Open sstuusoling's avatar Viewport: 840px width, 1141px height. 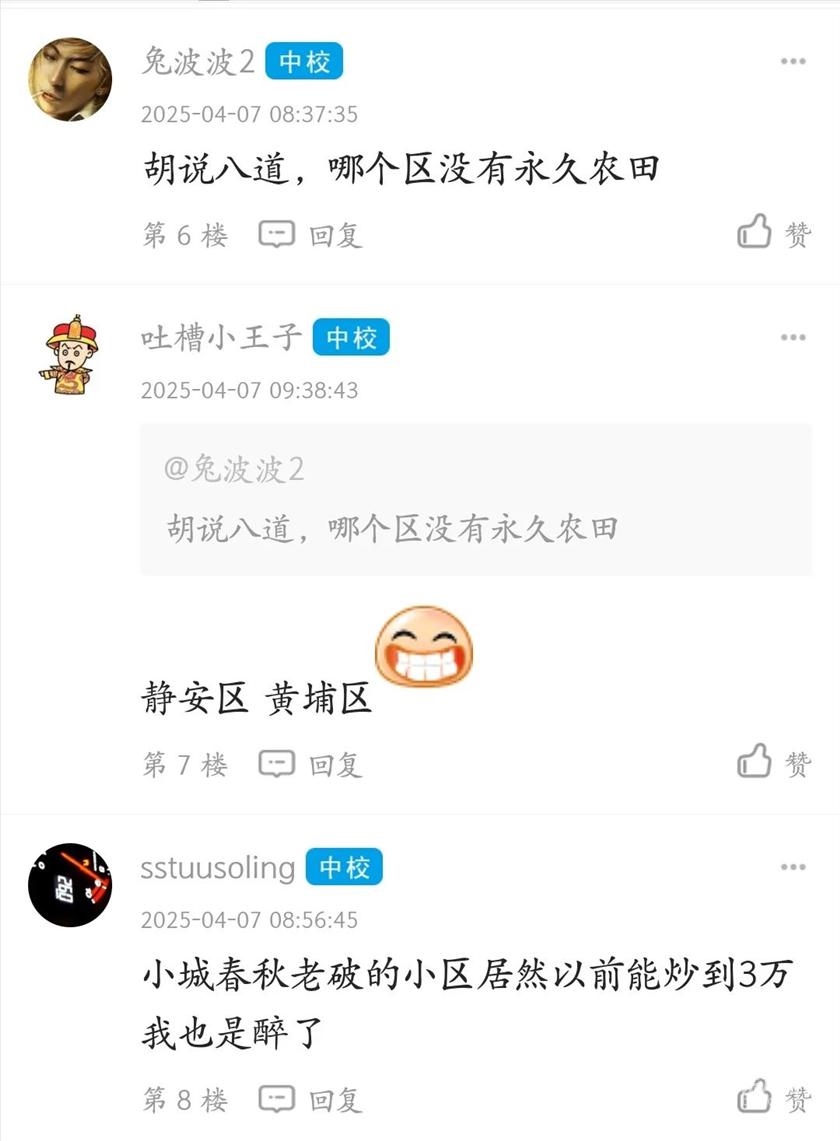click(x=70, y=885)
